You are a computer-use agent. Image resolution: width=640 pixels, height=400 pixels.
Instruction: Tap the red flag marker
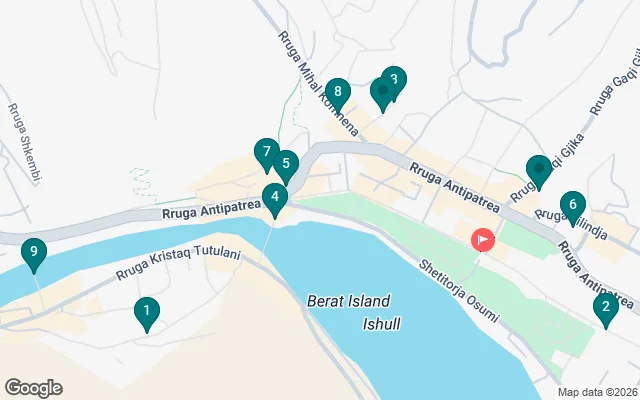pos(483,240)
